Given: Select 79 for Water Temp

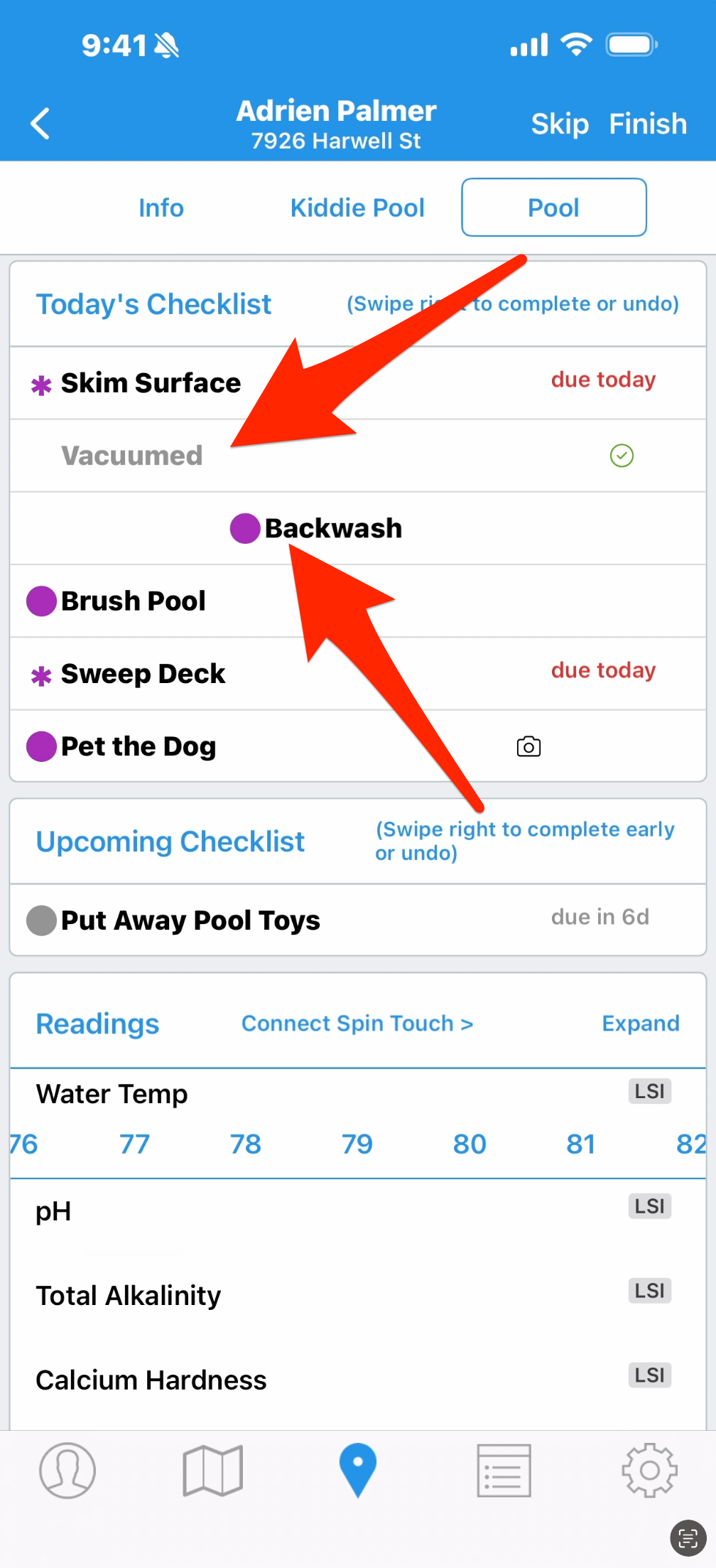Looking at the screenshot, I should (357, 1144).
